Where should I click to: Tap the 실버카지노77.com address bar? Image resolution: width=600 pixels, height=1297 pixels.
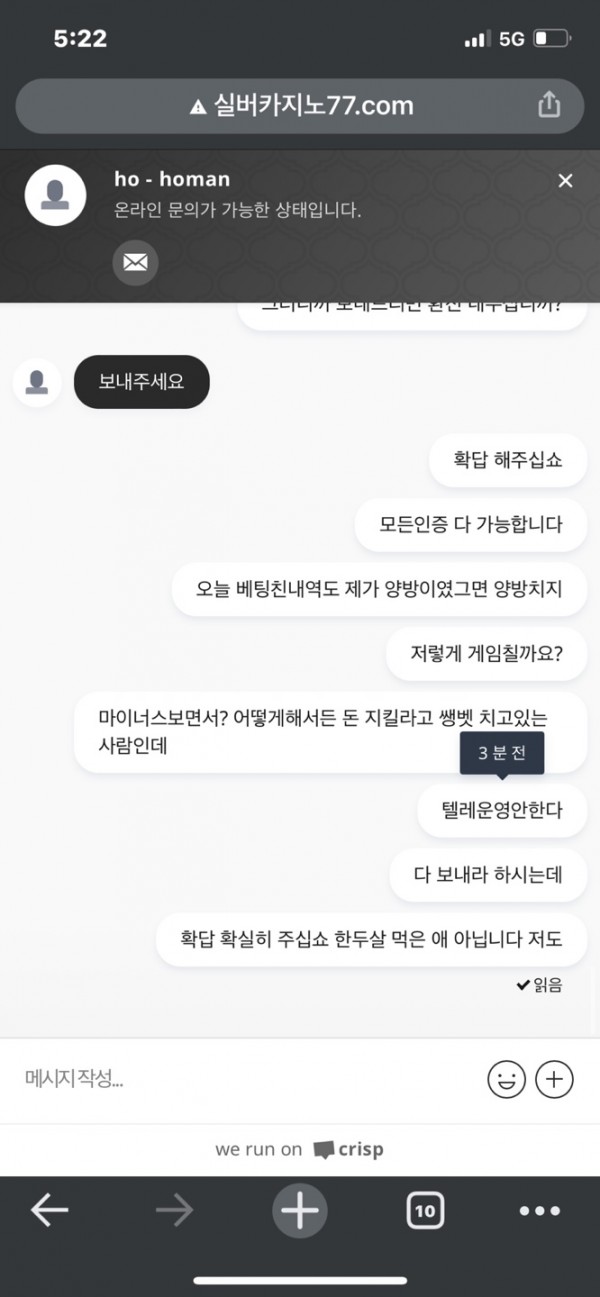300,105
